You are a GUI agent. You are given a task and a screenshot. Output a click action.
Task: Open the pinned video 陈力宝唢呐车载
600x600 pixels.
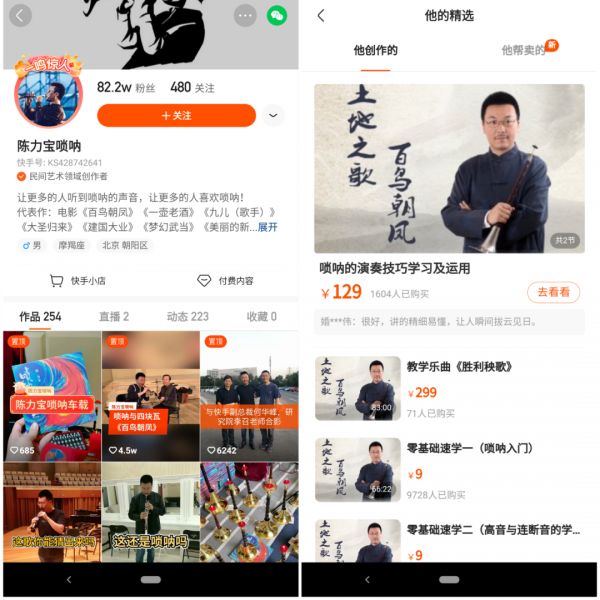coord(52,396)
